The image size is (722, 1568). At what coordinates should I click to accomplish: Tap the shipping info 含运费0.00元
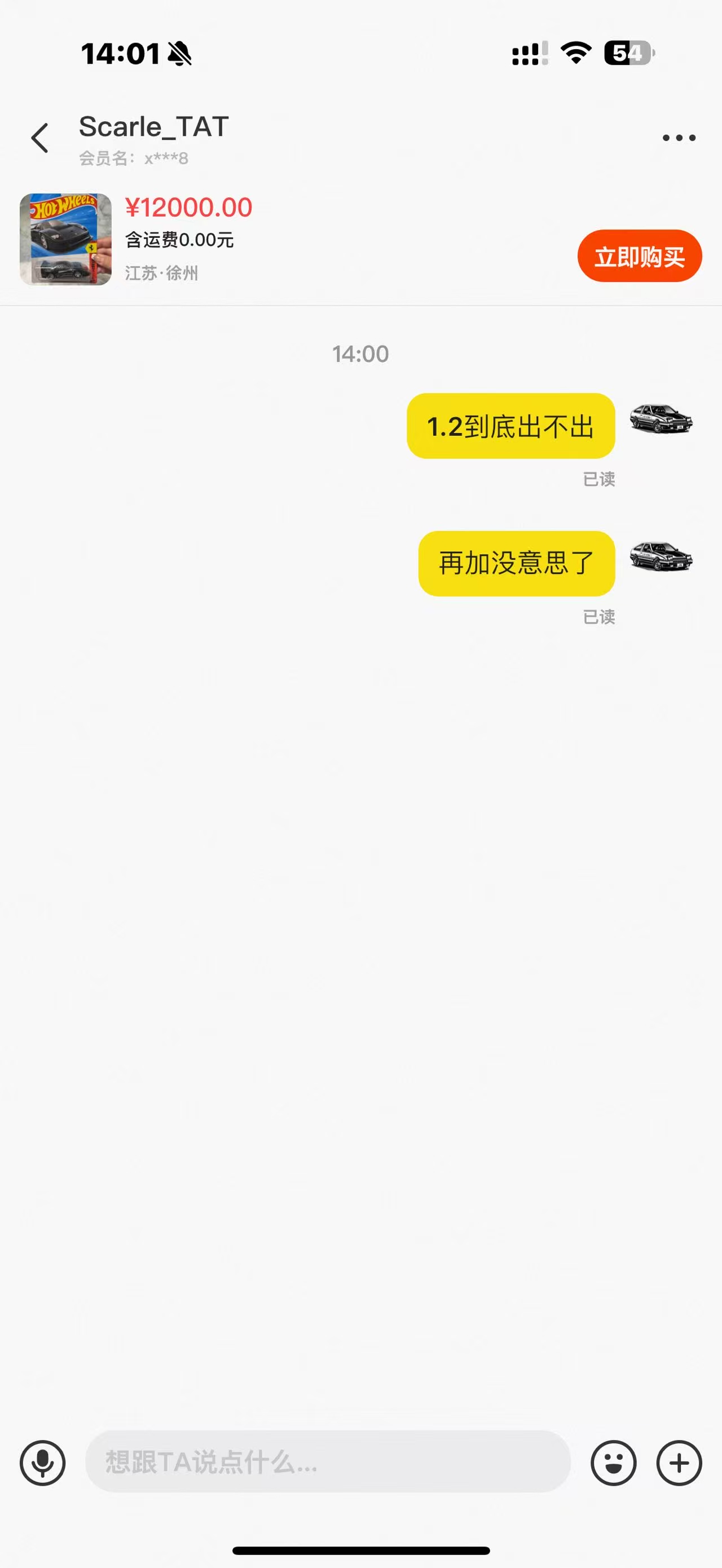click(179, 240)
